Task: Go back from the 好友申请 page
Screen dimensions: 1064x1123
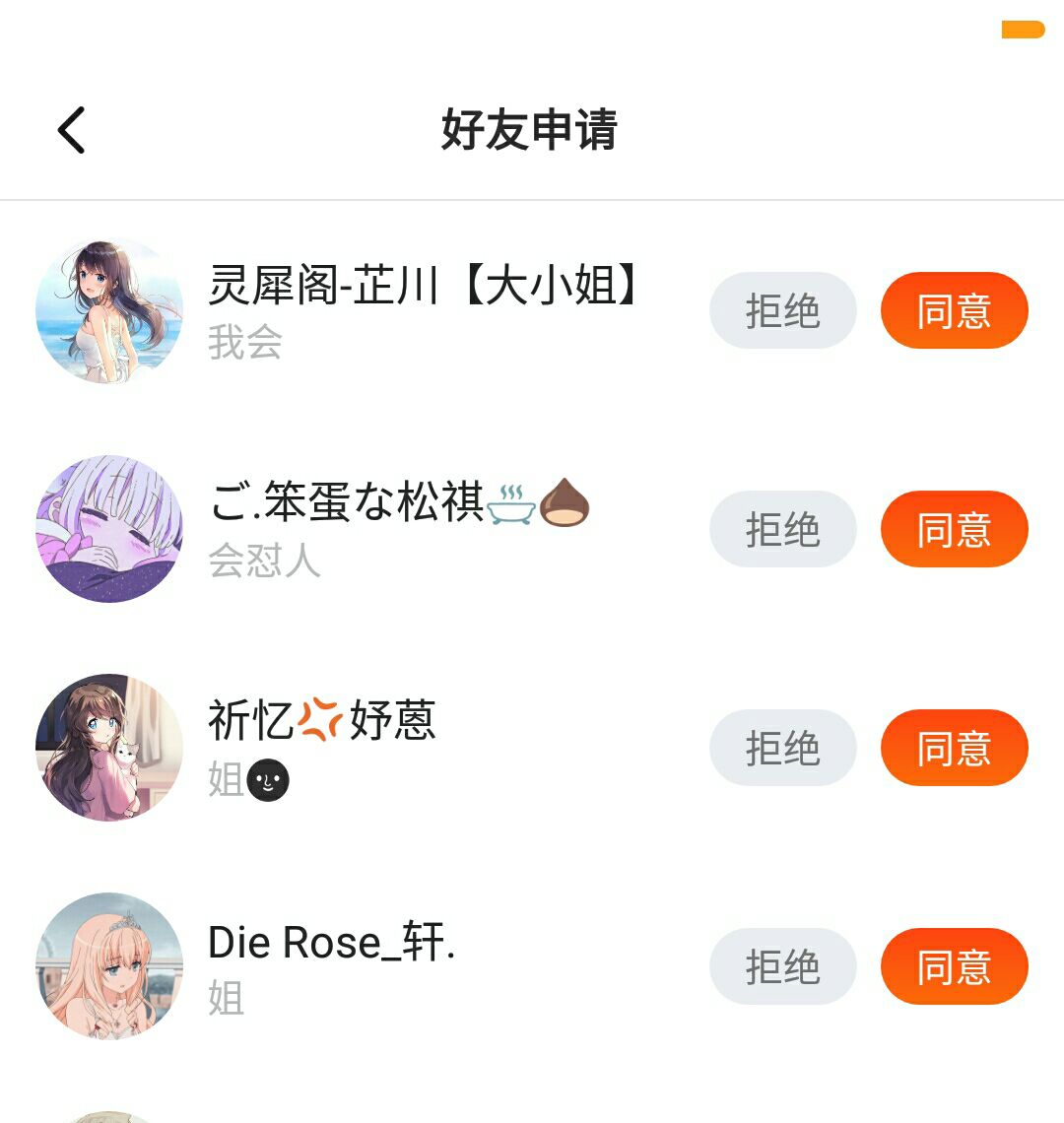Action: 72,130
